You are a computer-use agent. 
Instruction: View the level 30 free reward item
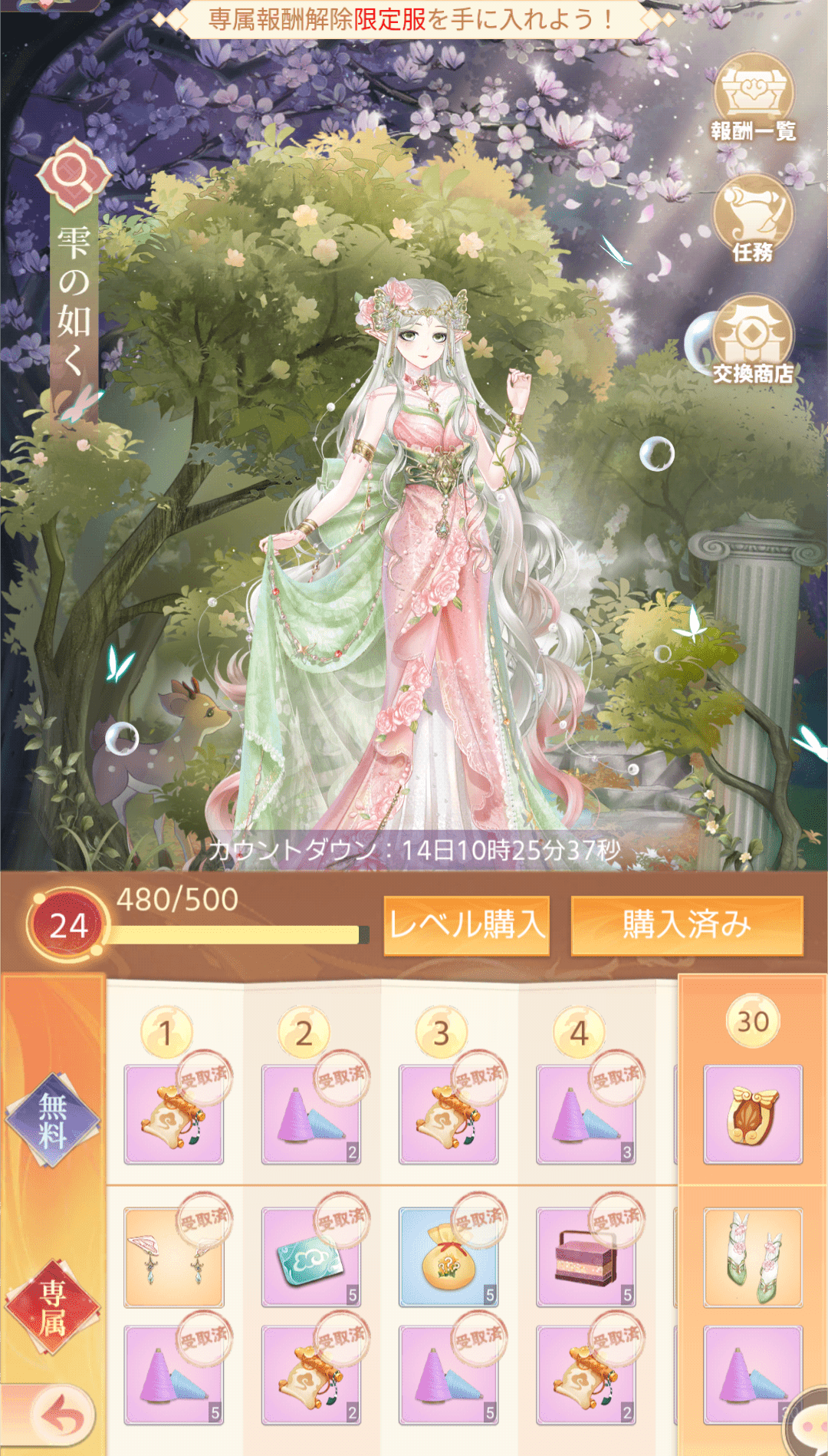(x=753, y=1115)
